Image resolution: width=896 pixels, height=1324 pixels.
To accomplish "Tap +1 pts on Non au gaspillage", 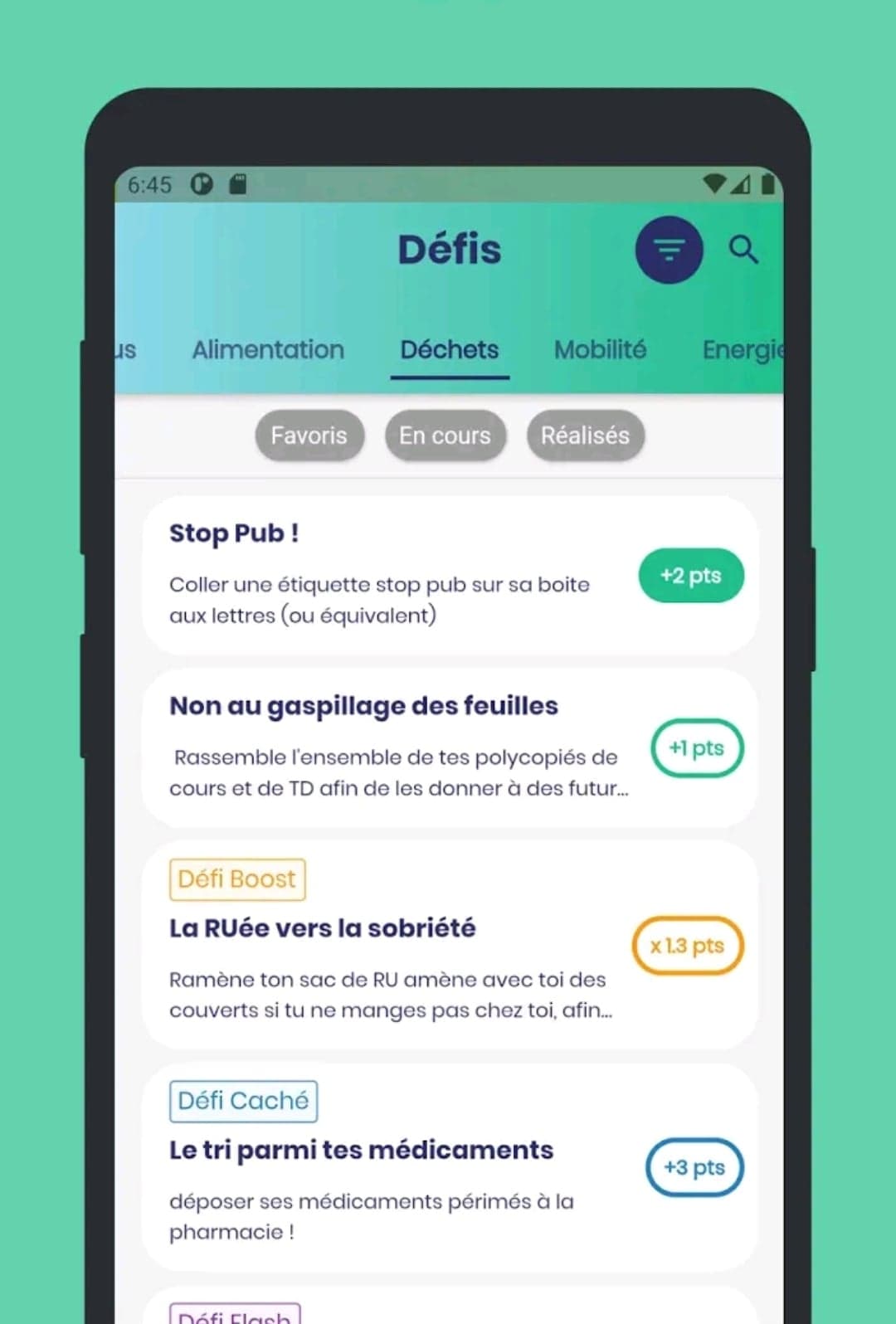I will click(x=696, y=748).
